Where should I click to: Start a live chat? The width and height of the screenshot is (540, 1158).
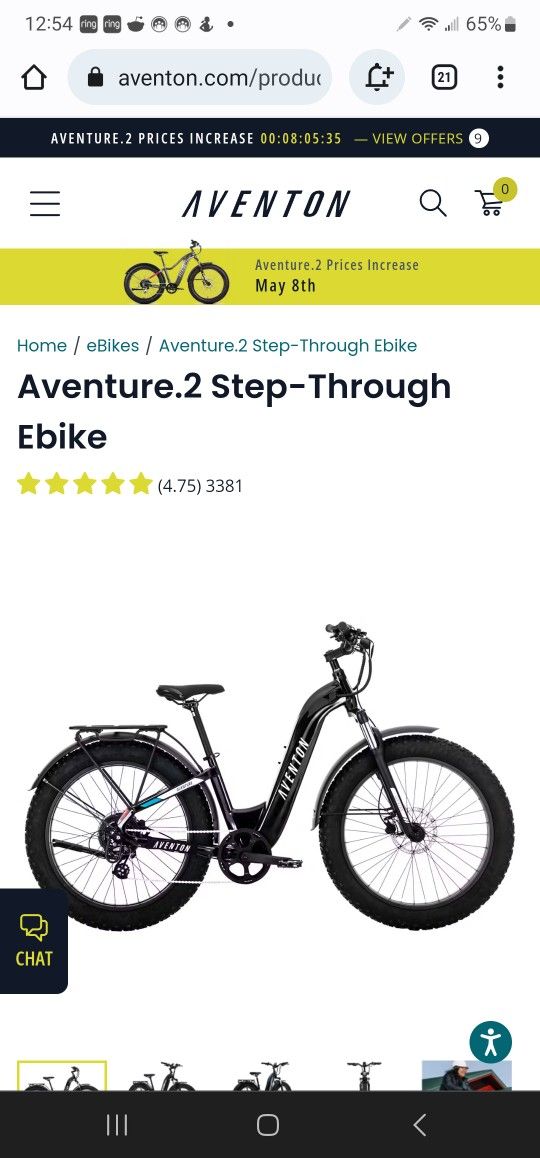click(34, 941)
